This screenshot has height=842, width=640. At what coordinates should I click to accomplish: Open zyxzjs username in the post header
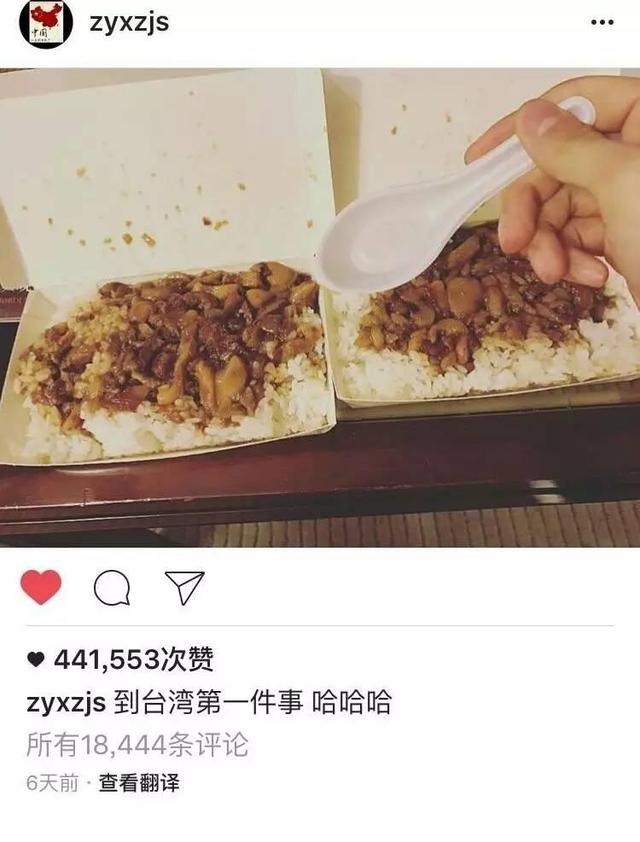click(129, 23)
